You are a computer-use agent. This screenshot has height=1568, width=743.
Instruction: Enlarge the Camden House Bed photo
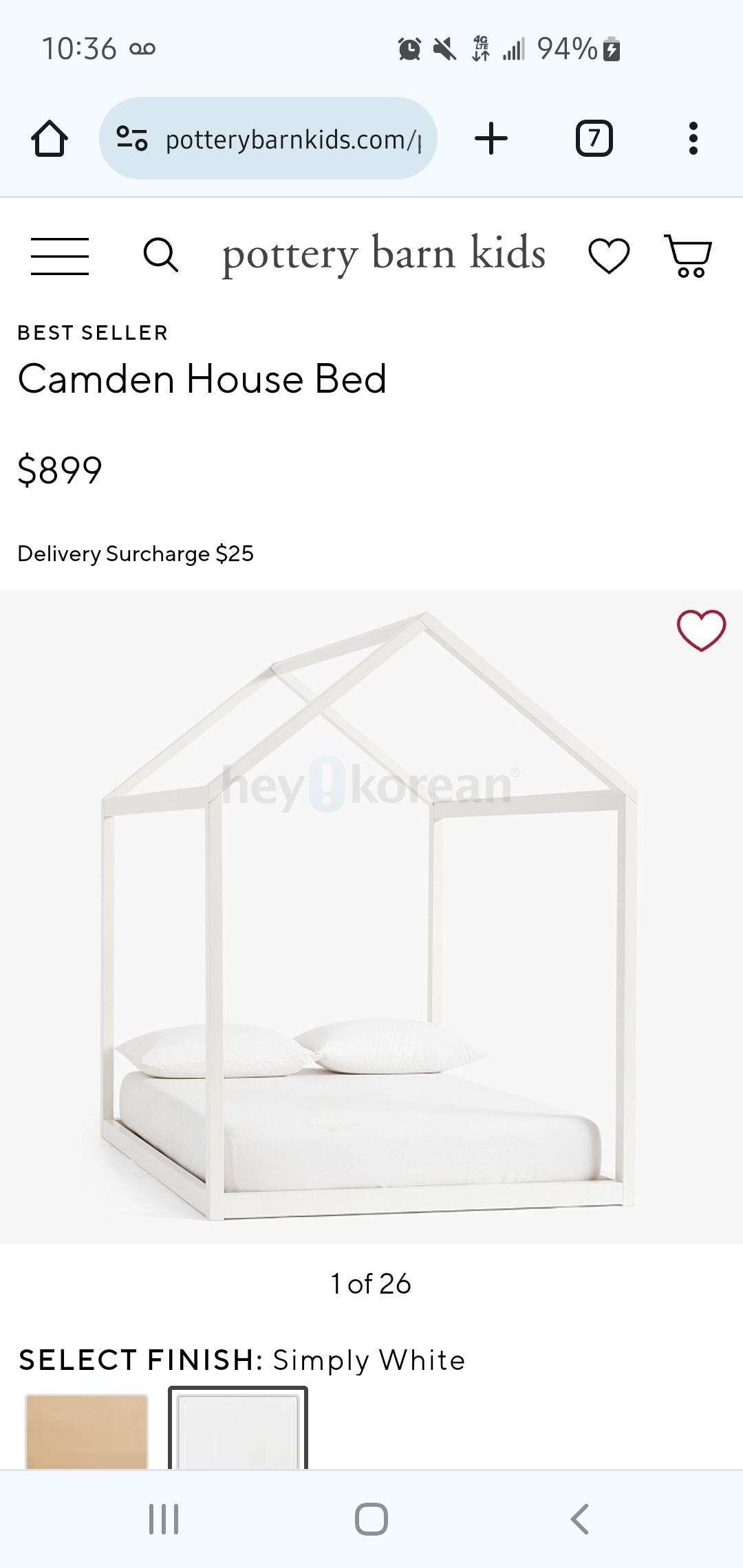[371, 915]
